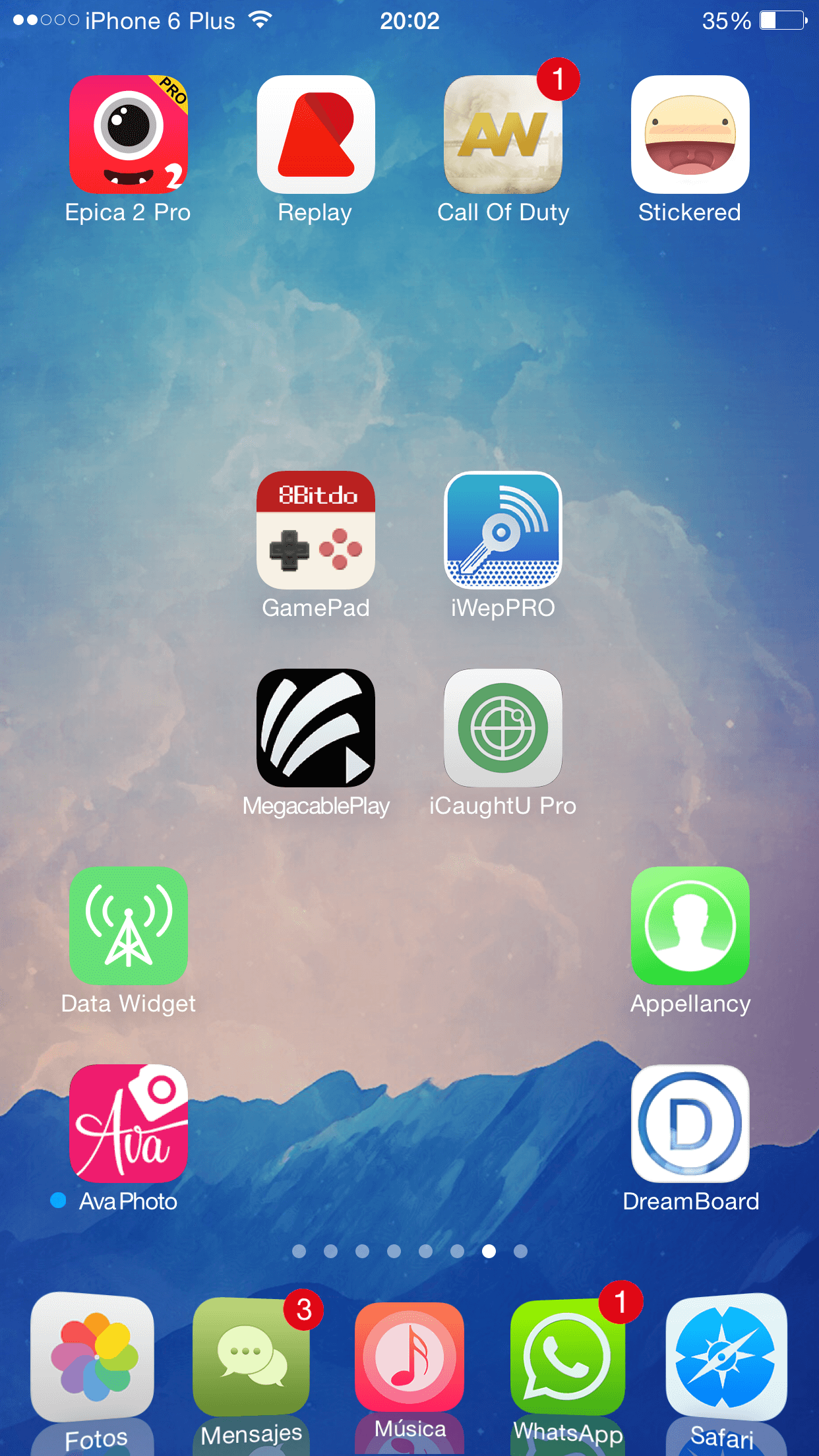The image size is (819, 1456).
Task: Open the Stickered app
Action: tap(690, 135)
